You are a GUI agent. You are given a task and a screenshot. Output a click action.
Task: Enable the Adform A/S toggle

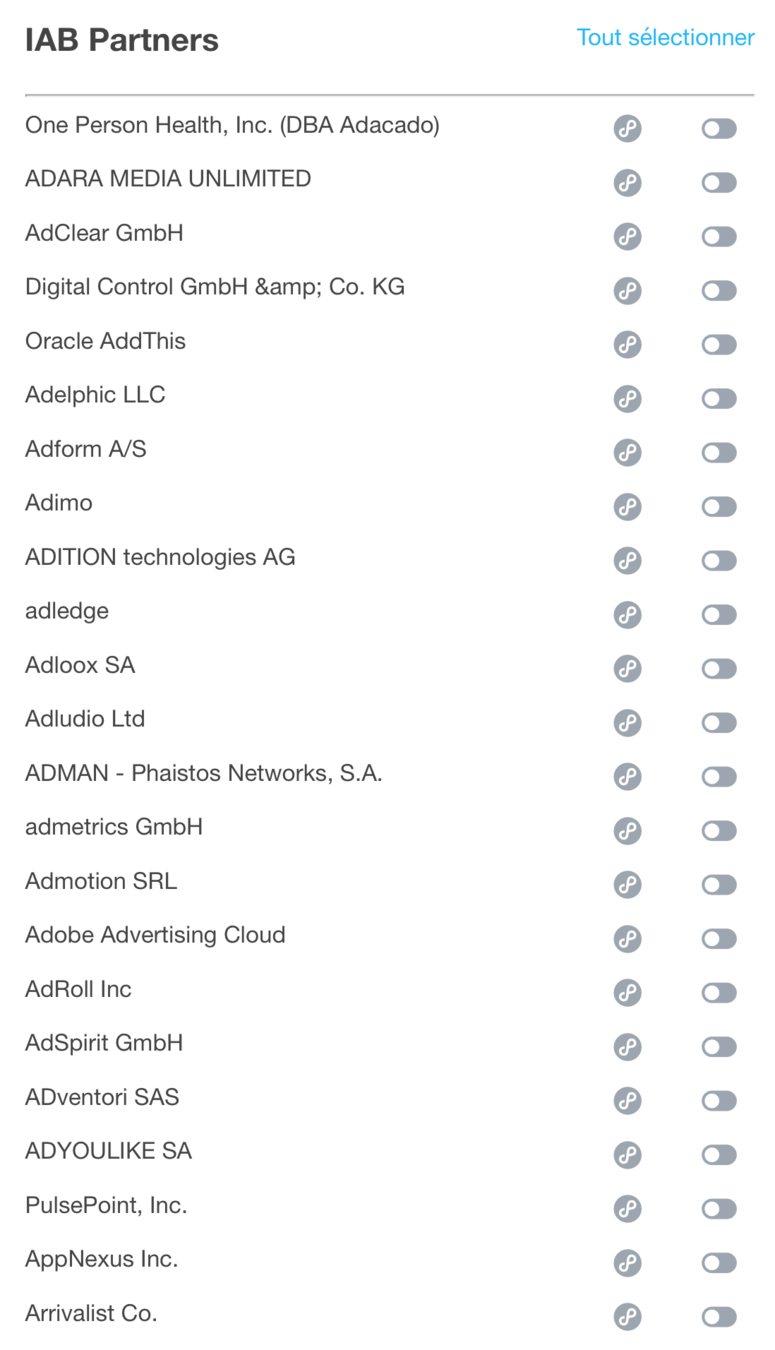pyautogui.click(x=719, y=453)
